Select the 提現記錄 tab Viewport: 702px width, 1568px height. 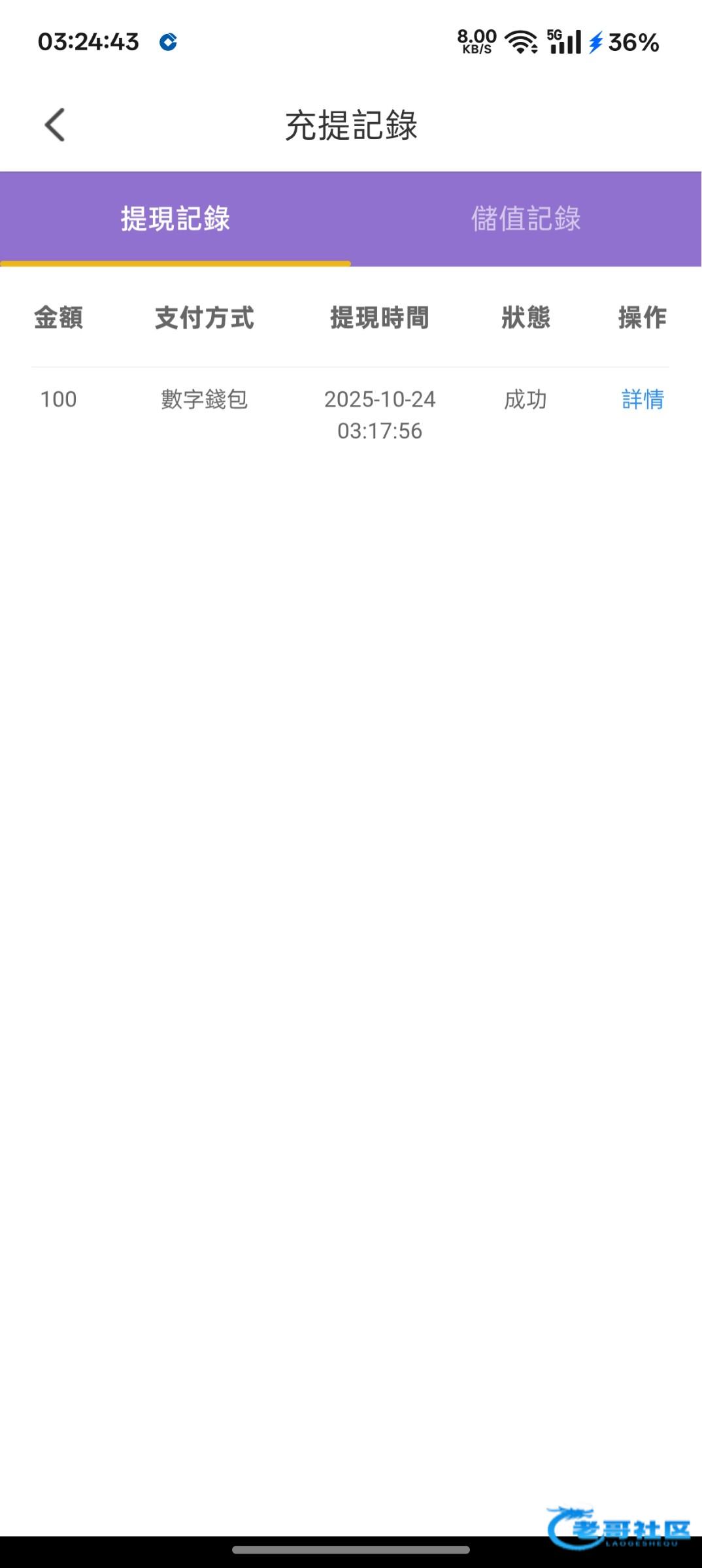pyautogui.click(x=175, y=219)
